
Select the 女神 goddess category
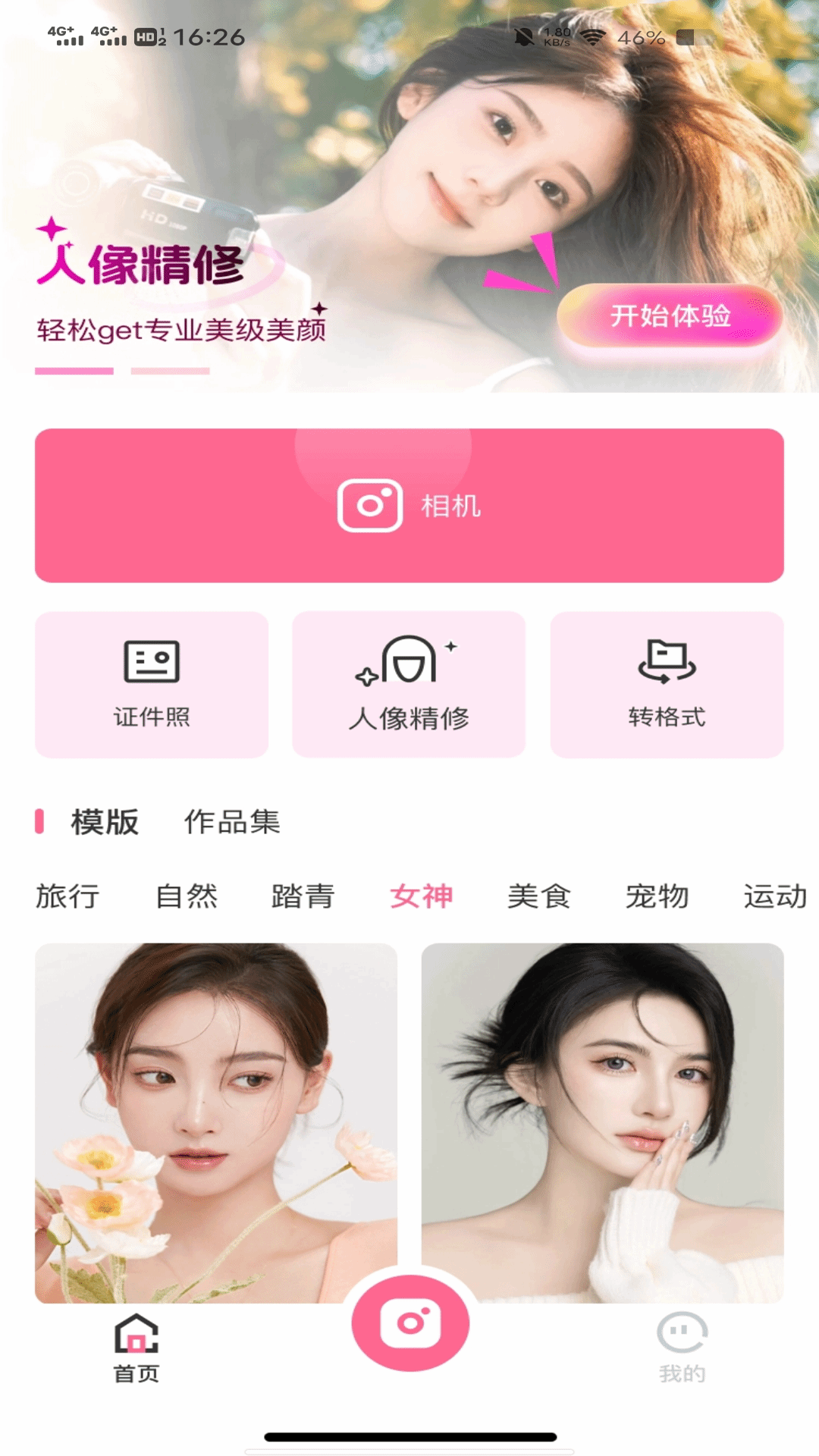[422, 897]
